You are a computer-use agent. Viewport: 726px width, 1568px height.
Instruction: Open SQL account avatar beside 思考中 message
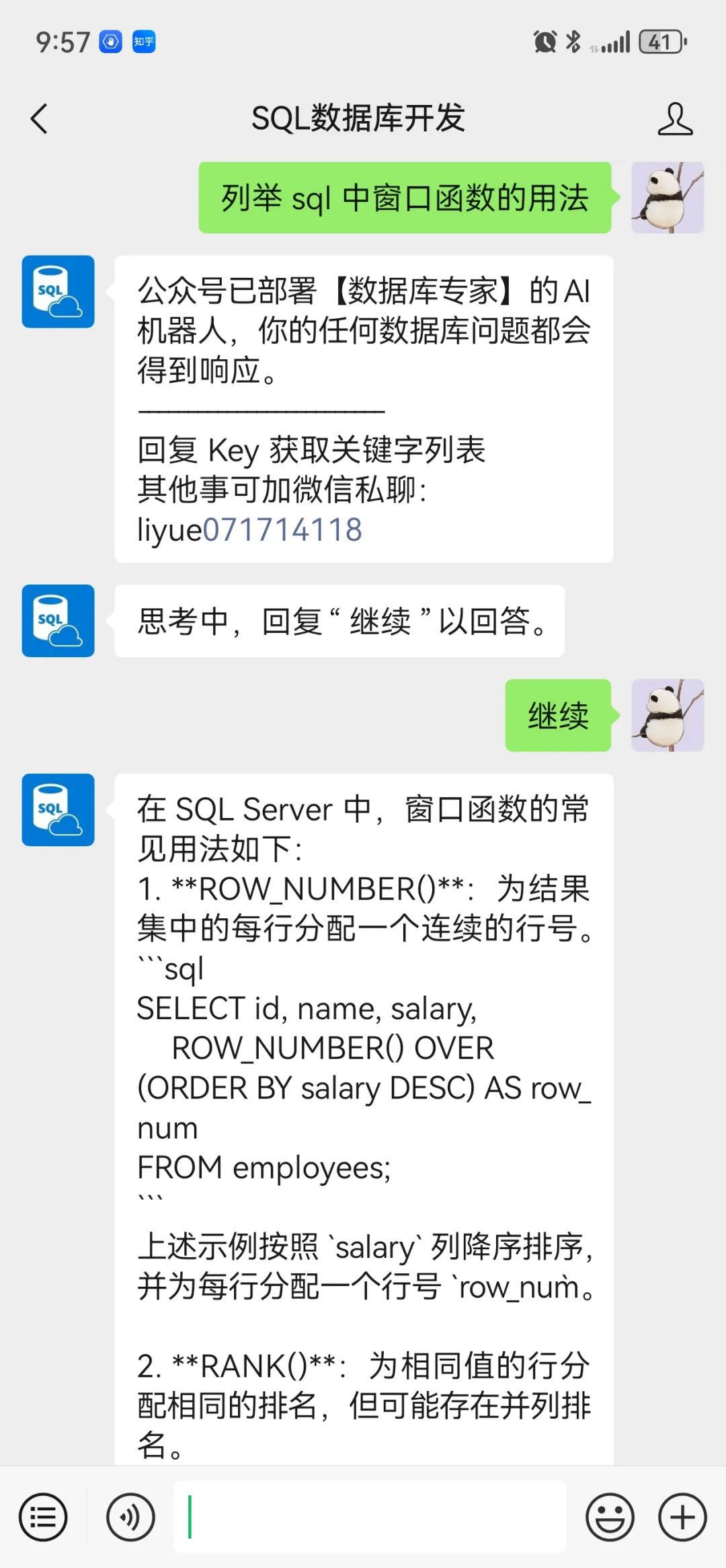click(x=58, y=620)
